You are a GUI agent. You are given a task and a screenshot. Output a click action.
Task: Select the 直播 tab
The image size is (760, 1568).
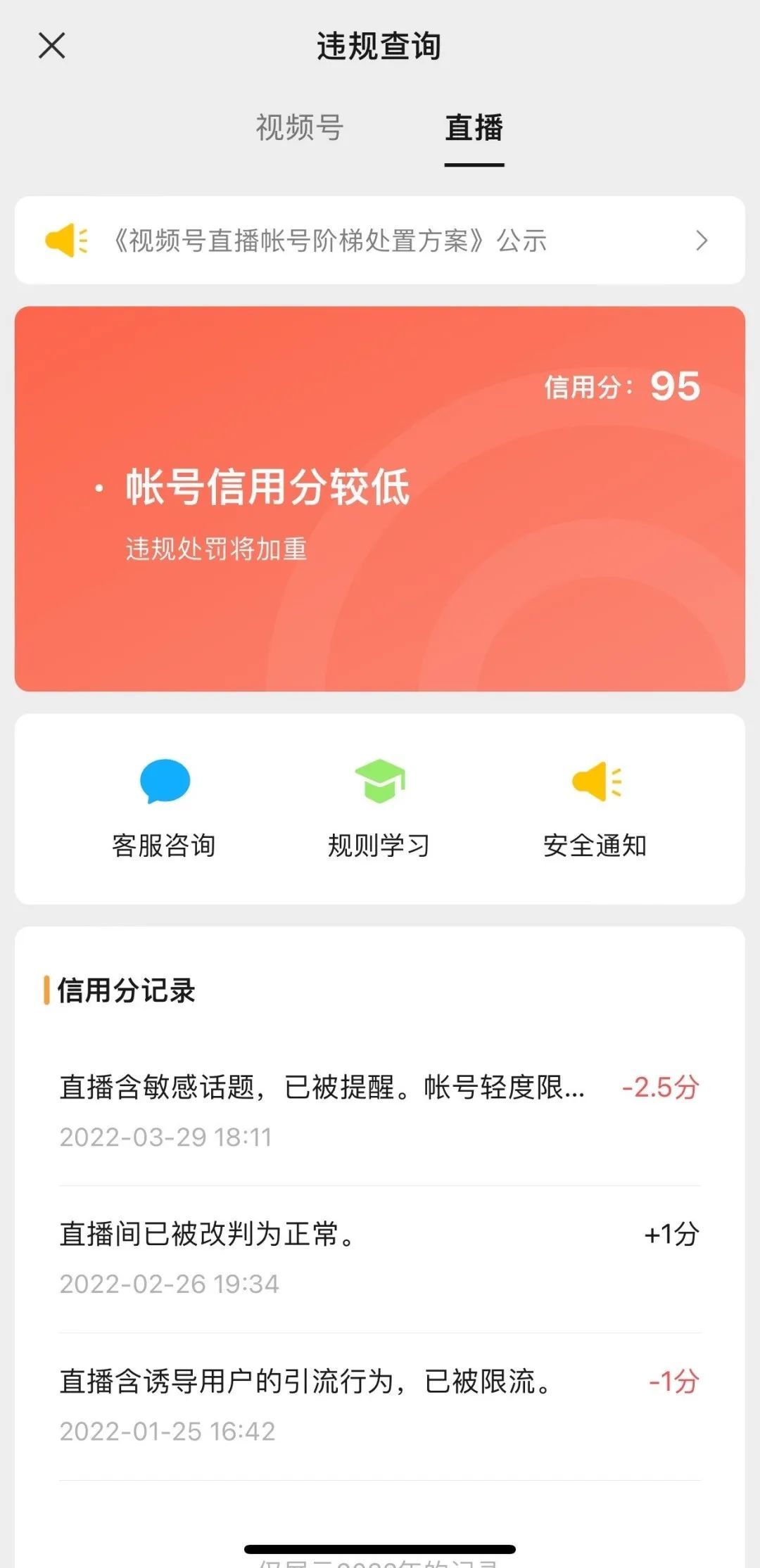tap(474, 129)
